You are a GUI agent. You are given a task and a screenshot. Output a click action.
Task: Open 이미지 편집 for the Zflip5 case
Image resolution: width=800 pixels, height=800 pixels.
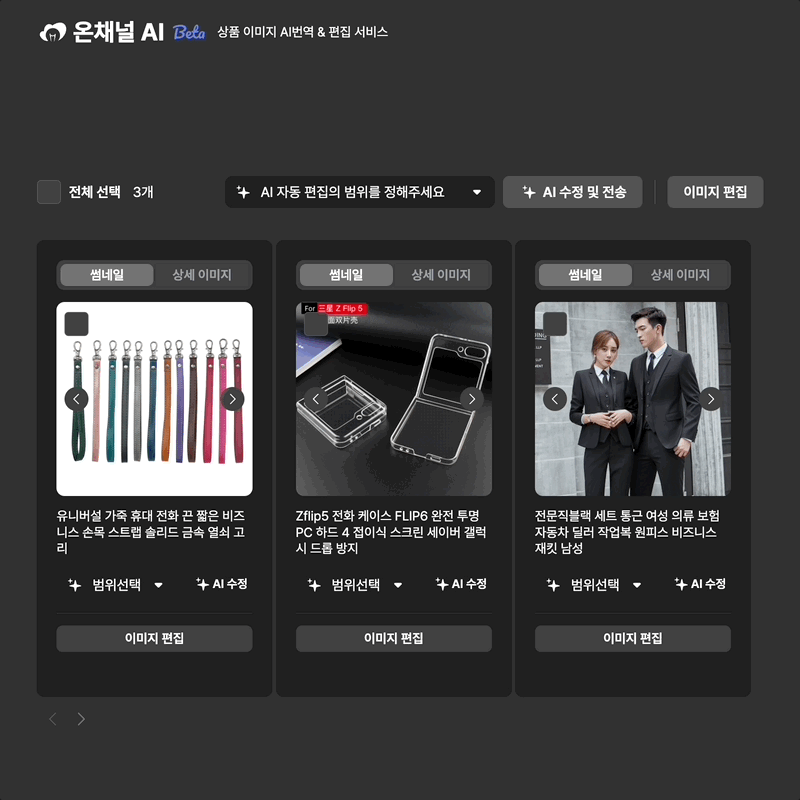click(x=393, y=638)
